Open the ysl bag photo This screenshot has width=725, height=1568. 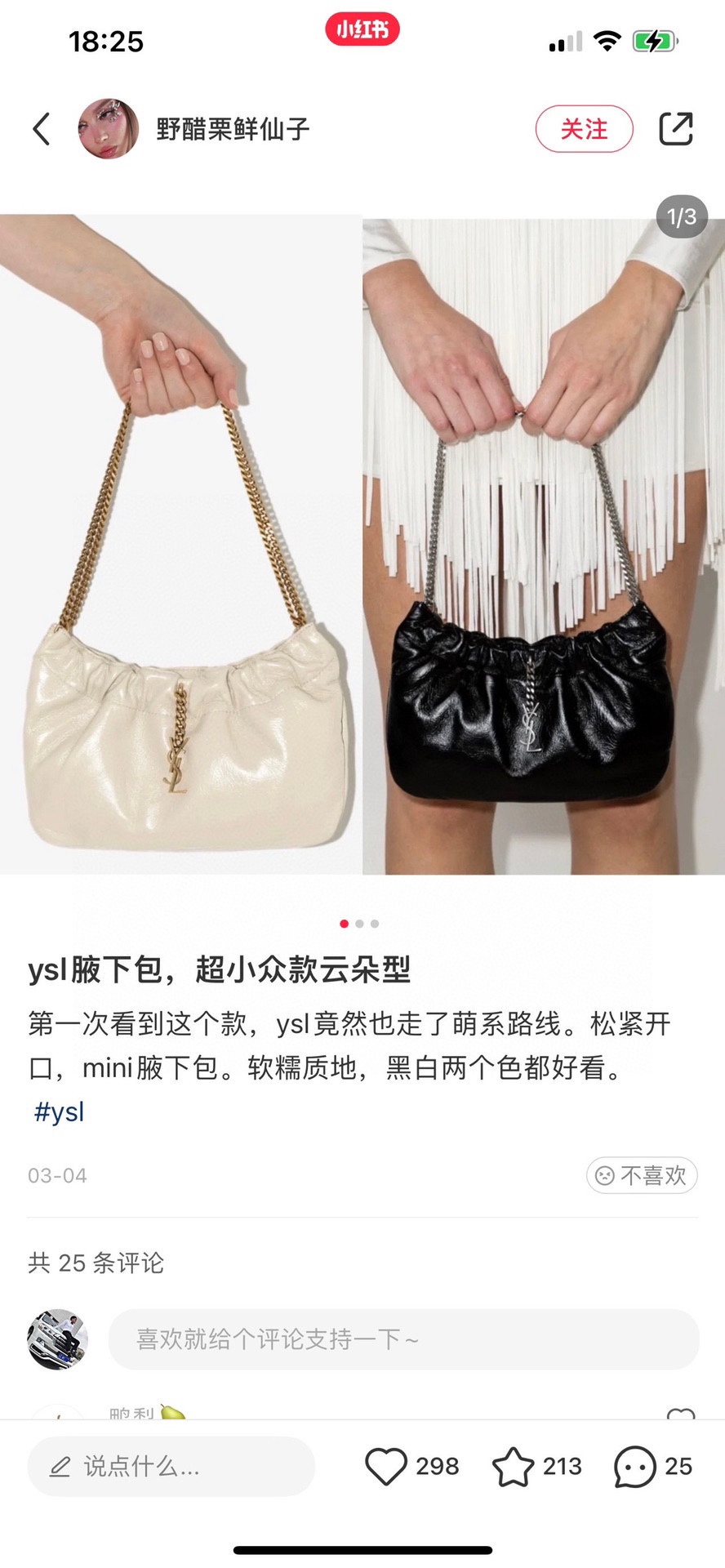coord(362,545)
